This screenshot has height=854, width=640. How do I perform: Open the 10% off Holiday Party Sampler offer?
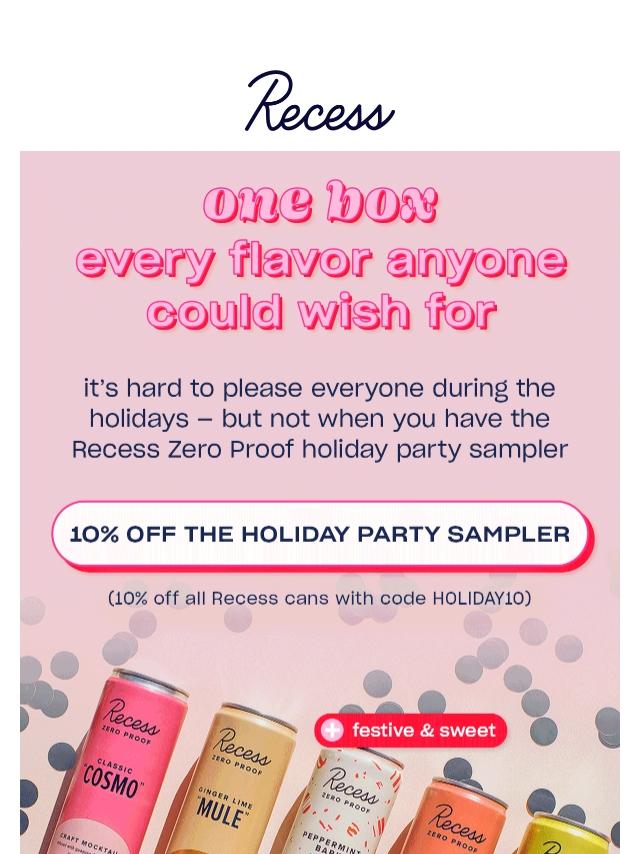pos(320,534)
